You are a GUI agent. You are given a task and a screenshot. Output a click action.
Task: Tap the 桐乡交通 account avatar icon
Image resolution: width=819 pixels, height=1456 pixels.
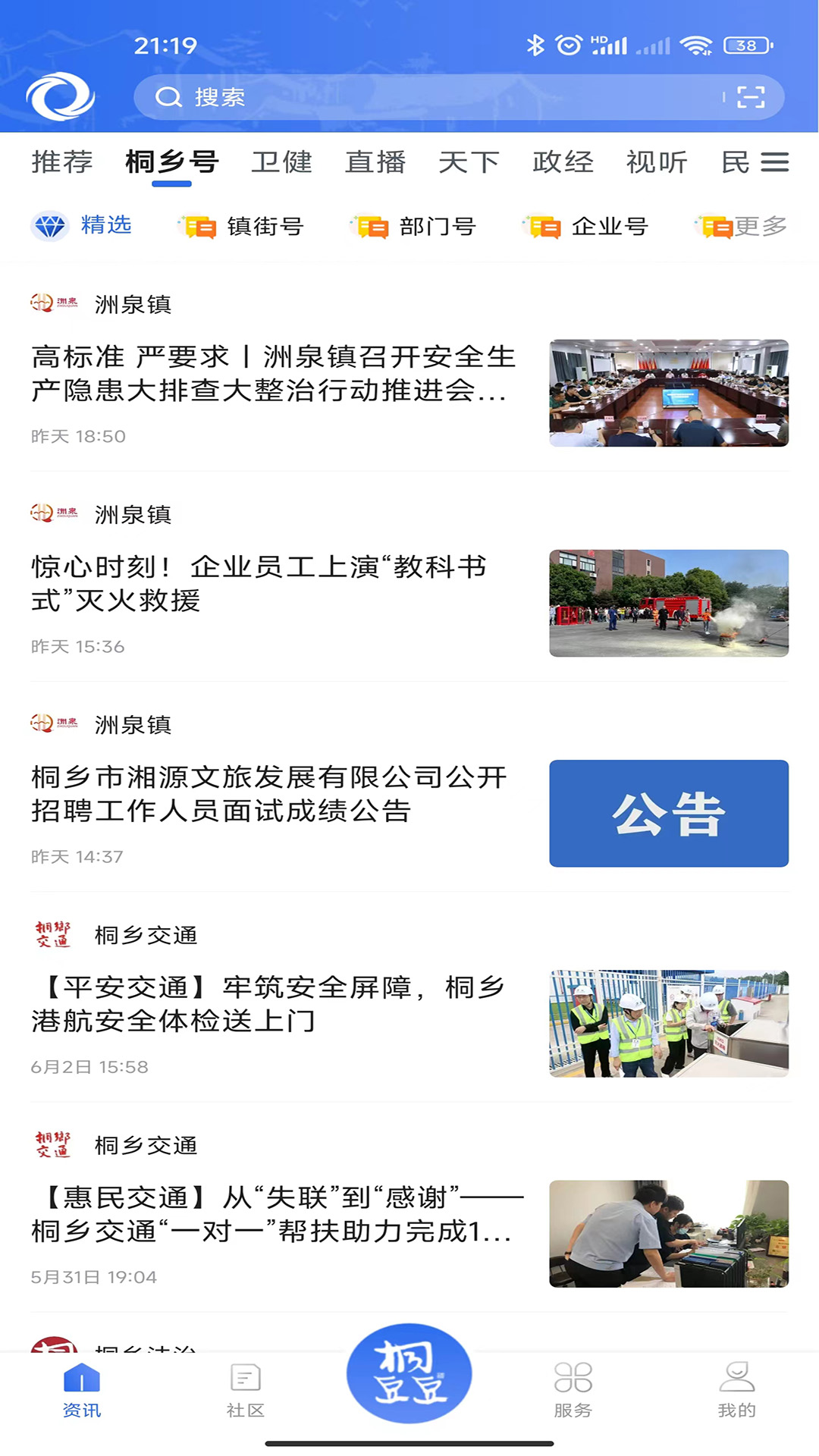click(53, 934)
